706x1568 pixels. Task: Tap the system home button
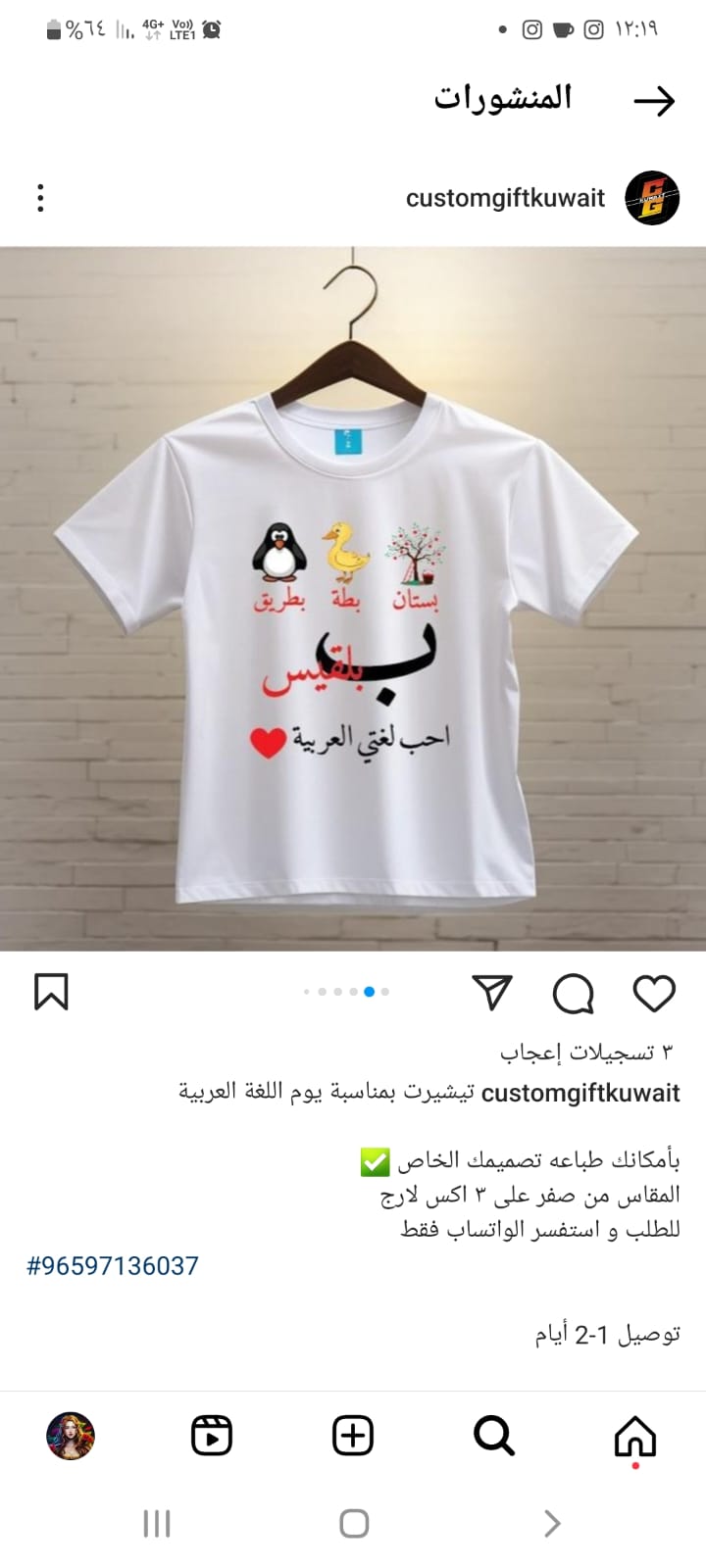coord(354,1524)
